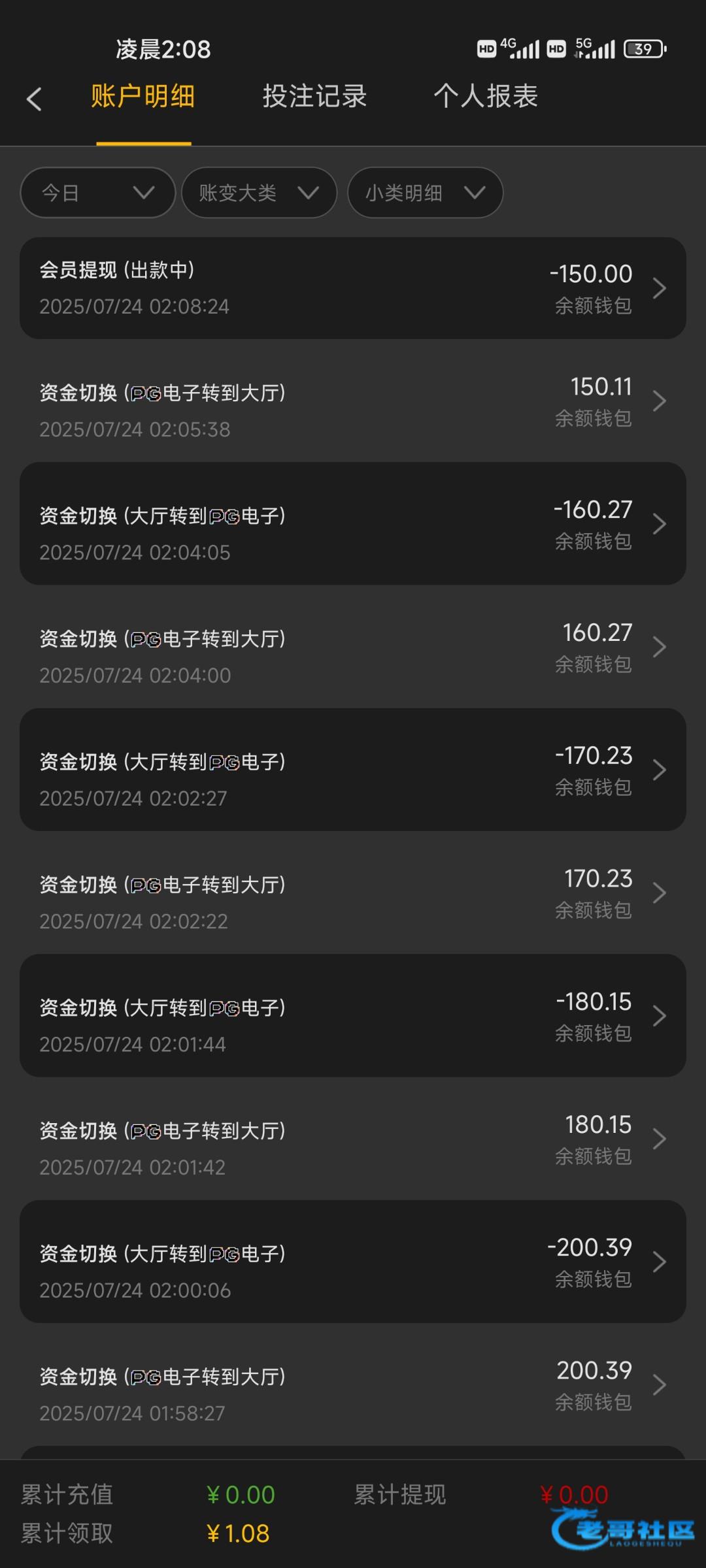Switch to the 投注记录 tab
This screenshot has height=1568, width=706.
[x=314, y=96]
